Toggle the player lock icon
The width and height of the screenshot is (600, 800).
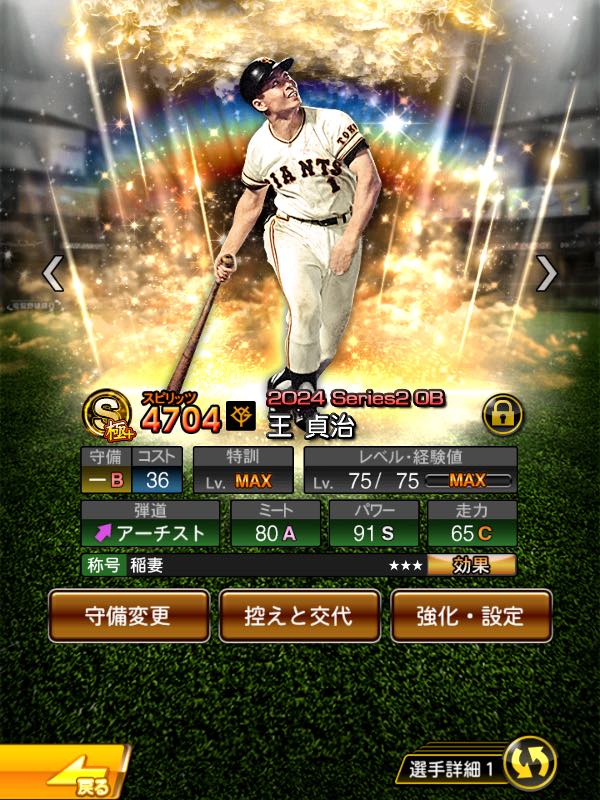[x=502, y=413]
